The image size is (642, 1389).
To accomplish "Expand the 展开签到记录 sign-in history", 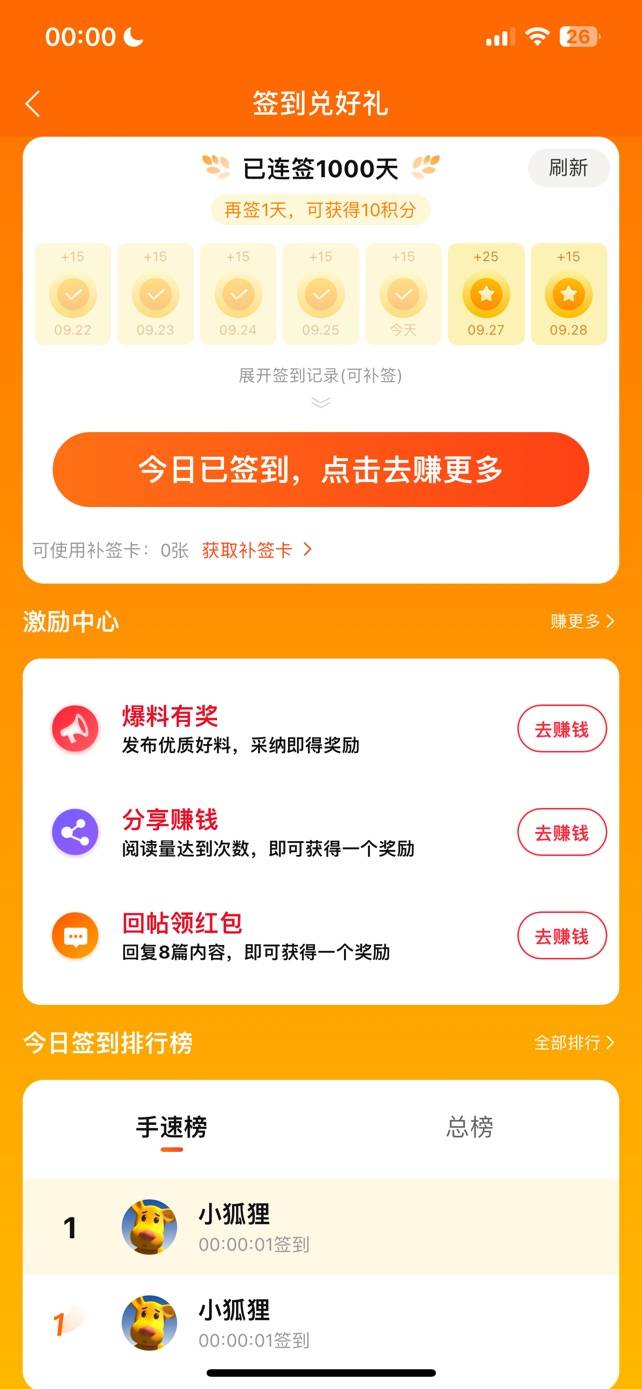I will [320, 387].
